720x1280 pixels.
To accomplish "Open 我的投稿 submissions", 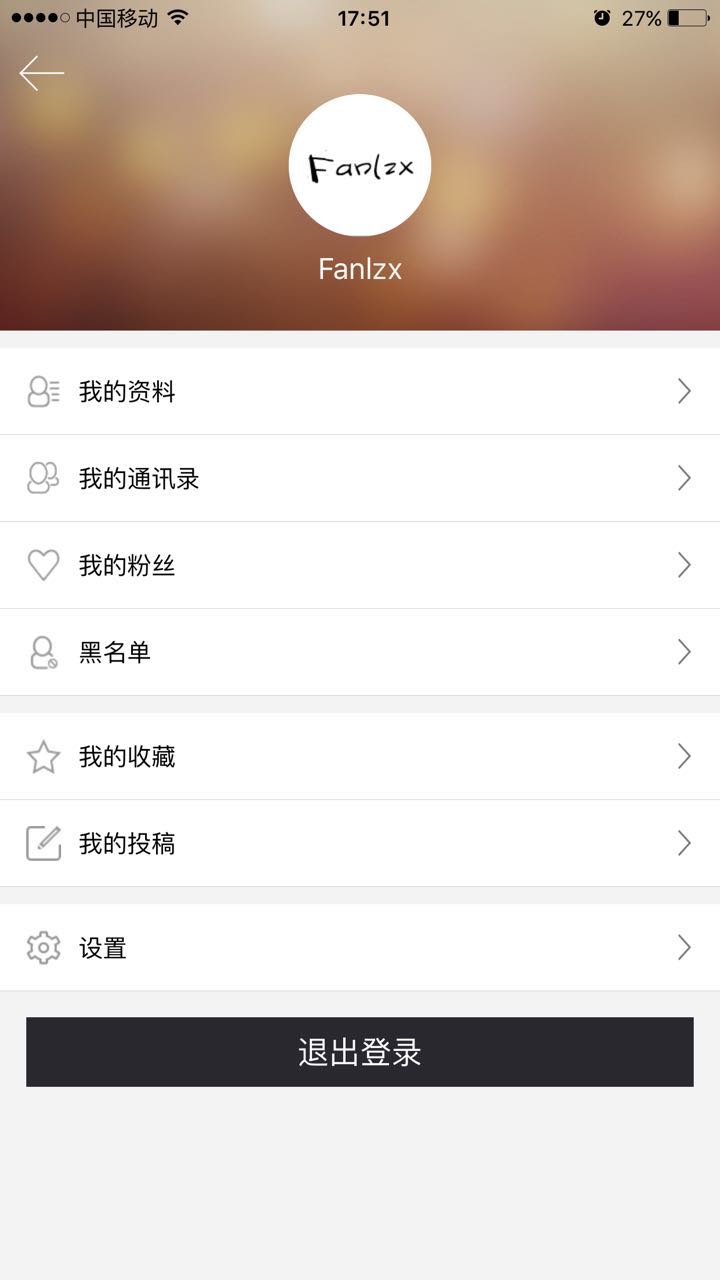I will click(x=360, y=843).
